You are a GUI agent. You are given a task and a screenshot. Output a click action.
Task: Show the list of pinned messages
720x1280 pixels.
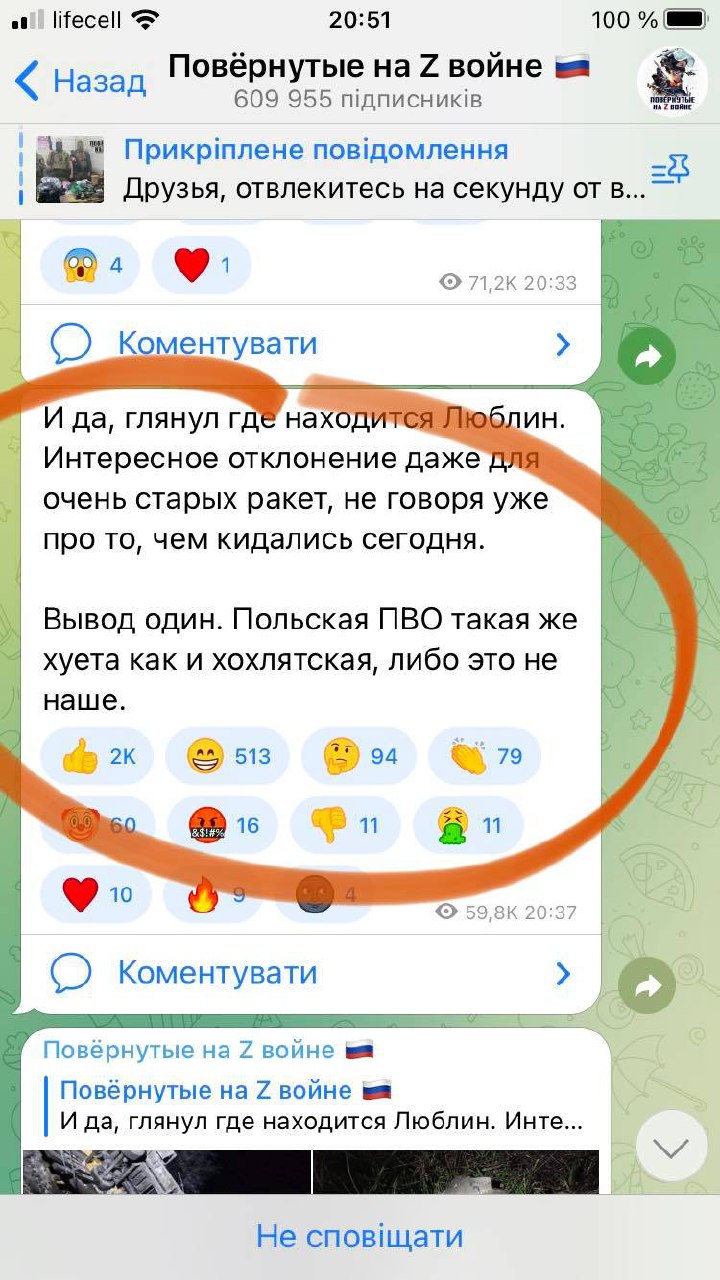[x=669, y=172]
